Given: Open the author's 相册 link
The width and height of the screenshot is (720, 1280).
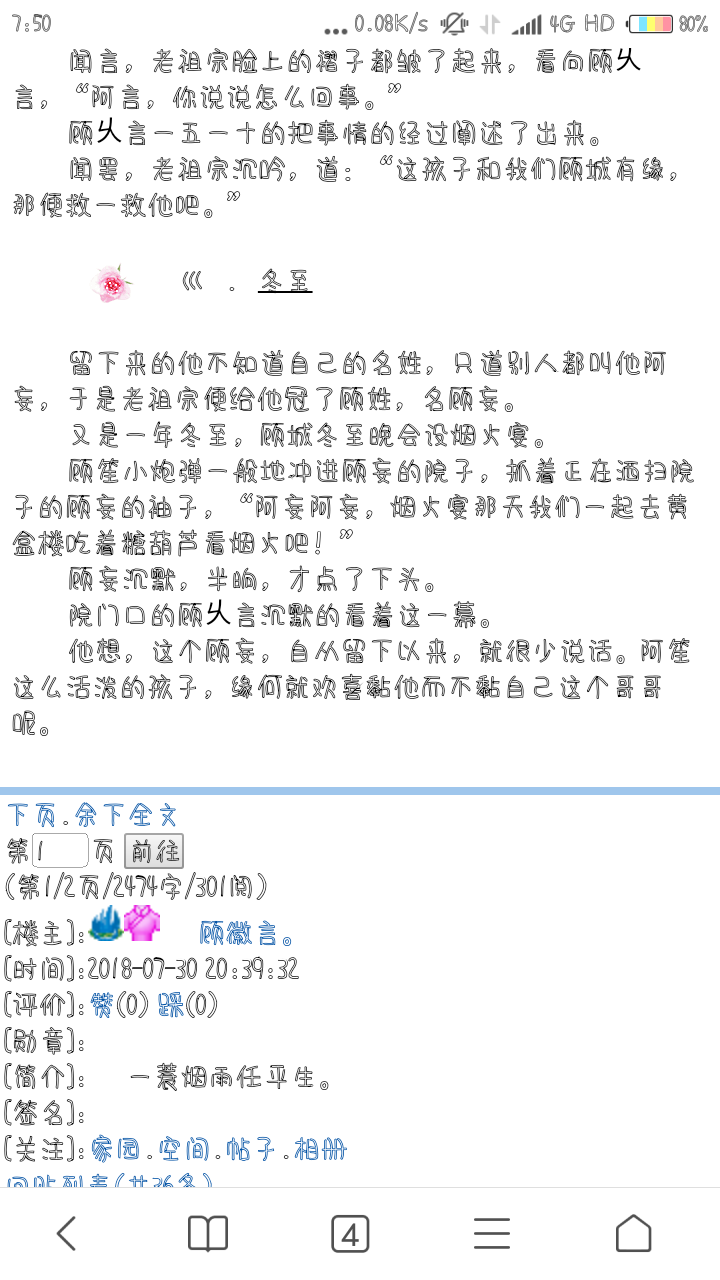Looking at the screenshot, I should coord(320,1149).
